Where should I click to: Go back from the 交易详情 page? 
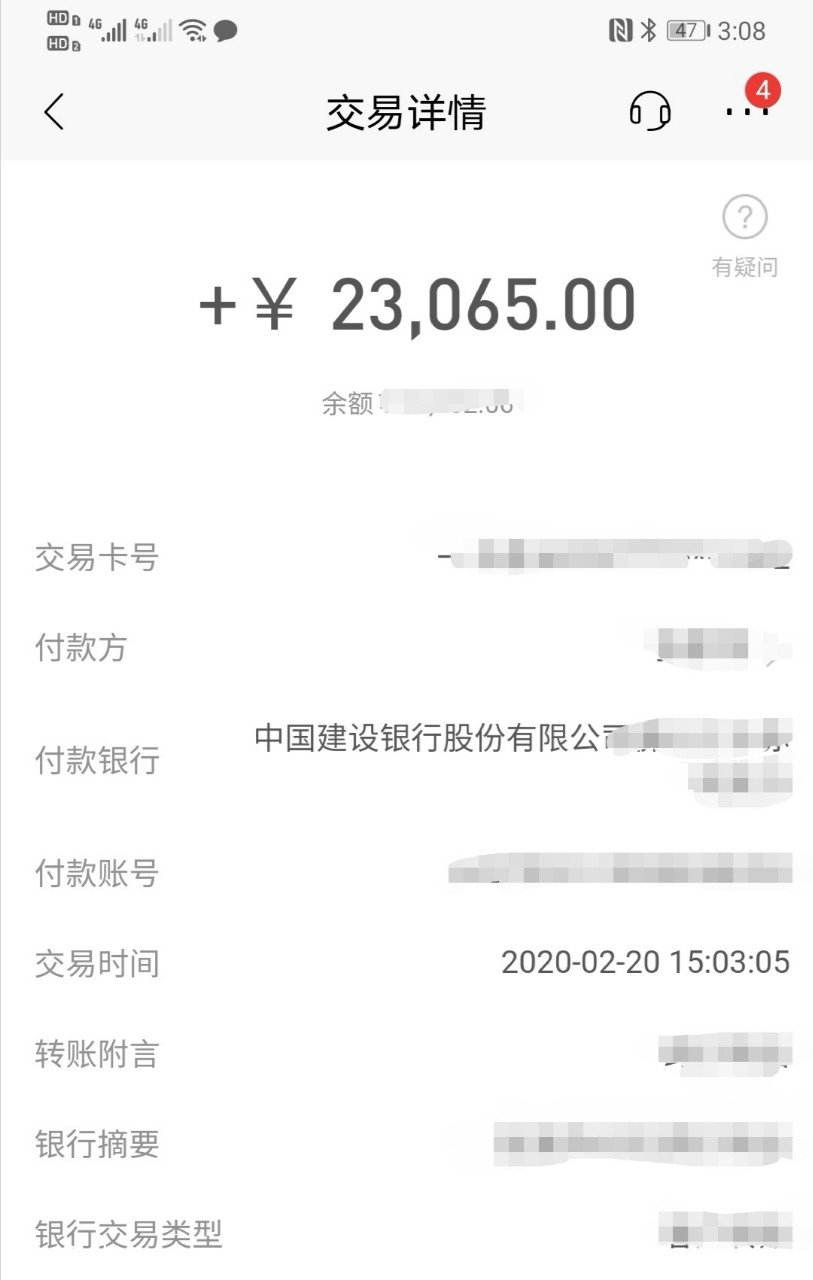(54, 112)
